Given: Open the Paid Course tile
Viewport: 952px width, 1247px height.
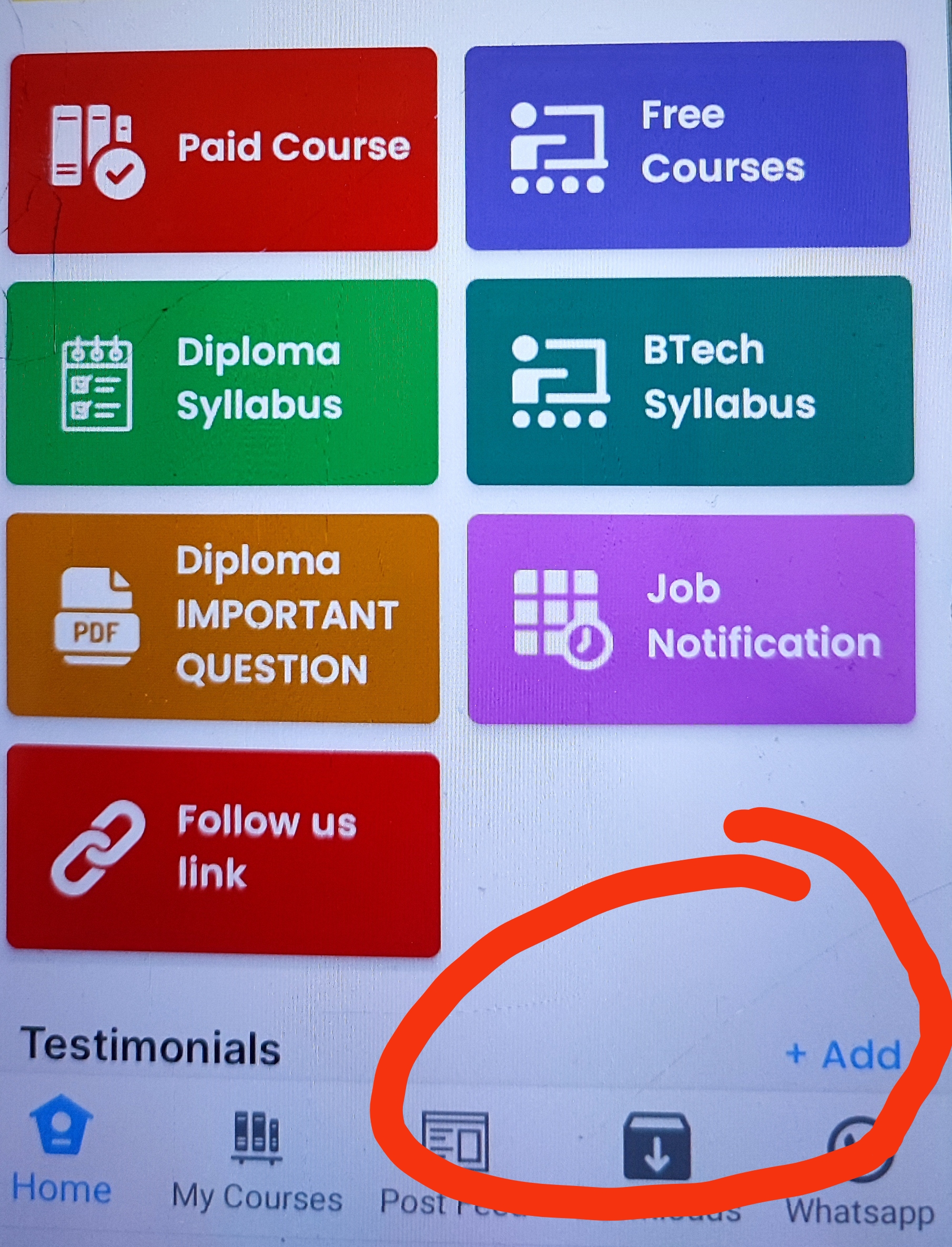Looking at the screenshot, I should pos(222,150).
